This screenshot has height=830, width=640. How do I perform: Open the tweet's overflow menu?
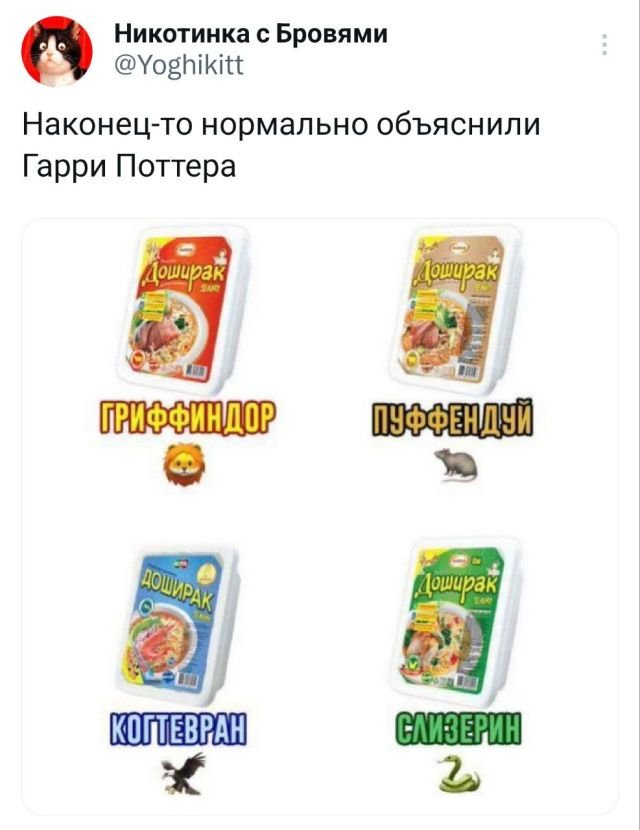(604, 46)
